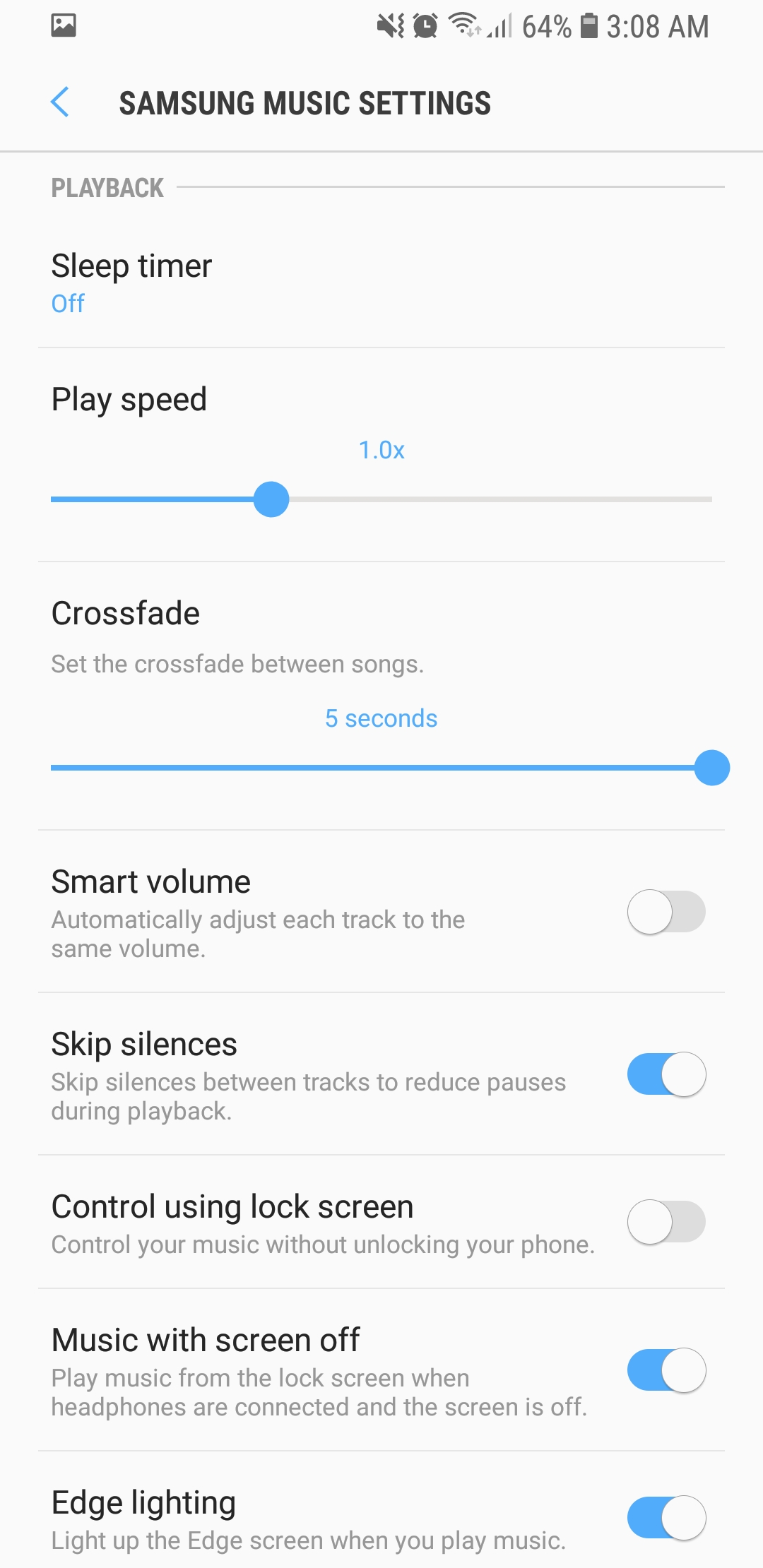Image resolution: width=763 pixels, height=1568 pixels.
Task: Tap the vibrate mode icon in the status bar
Action: click(390, 25)
